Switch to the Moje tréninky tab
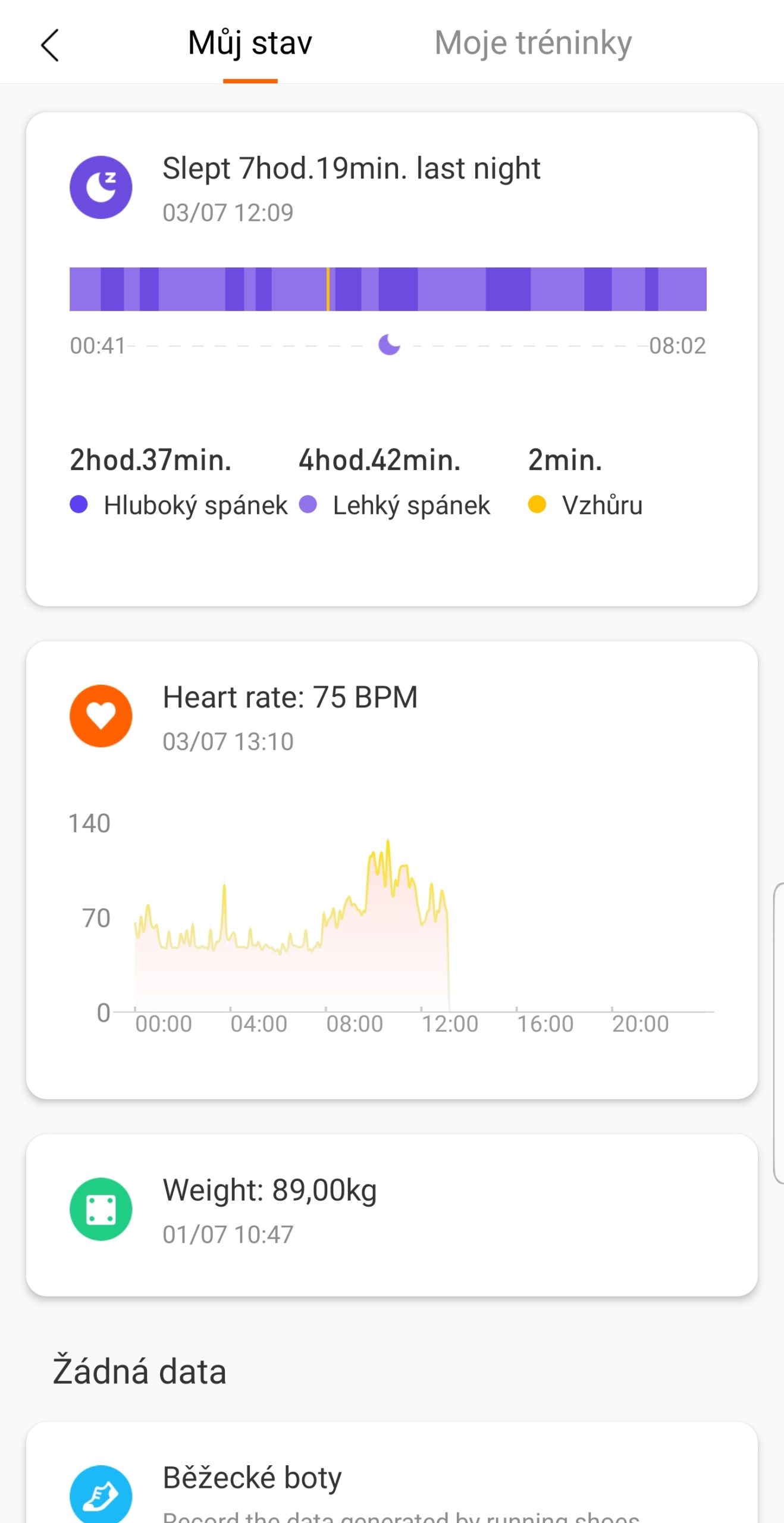Screen dimensions: 784x1523 point(532,42)
